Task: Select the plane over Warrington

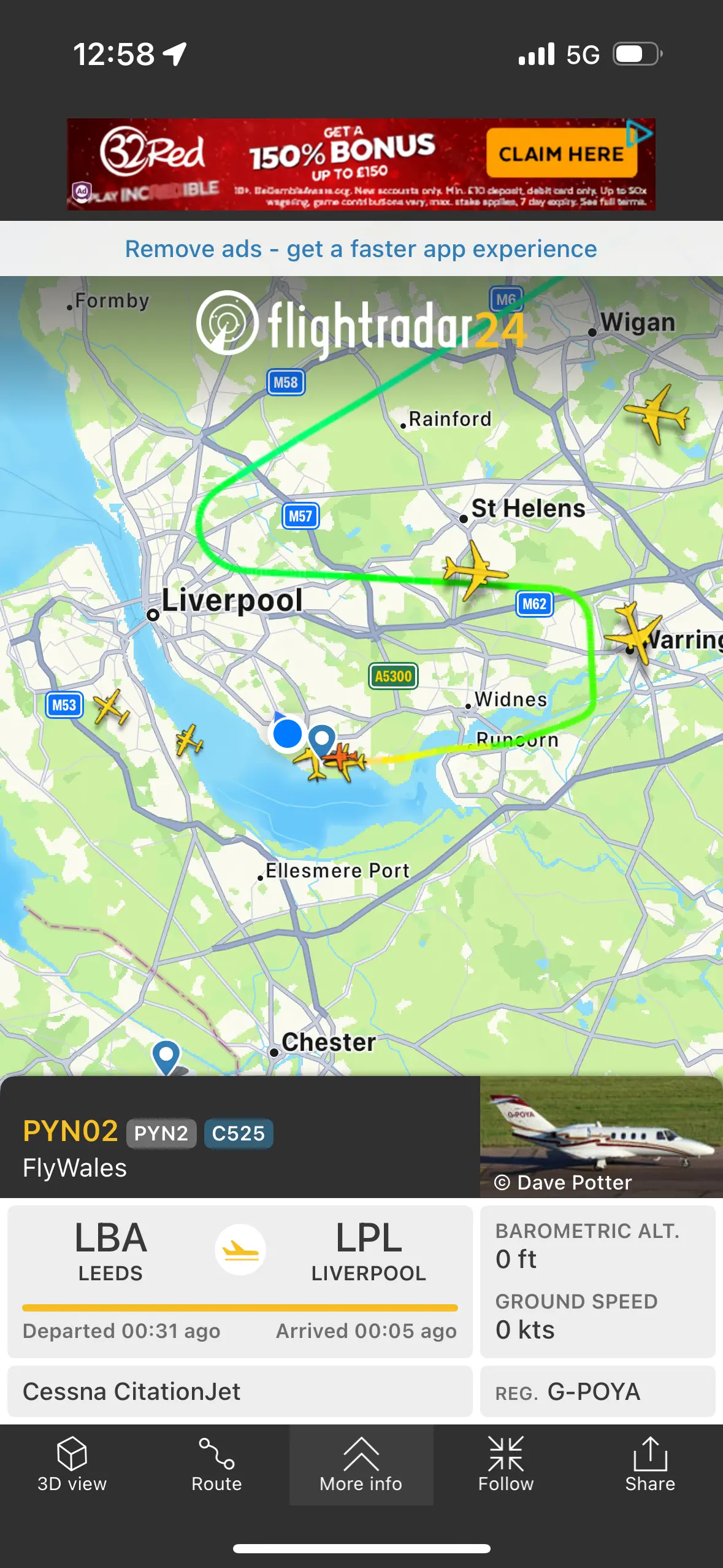Action: click(x=634, y=633)
